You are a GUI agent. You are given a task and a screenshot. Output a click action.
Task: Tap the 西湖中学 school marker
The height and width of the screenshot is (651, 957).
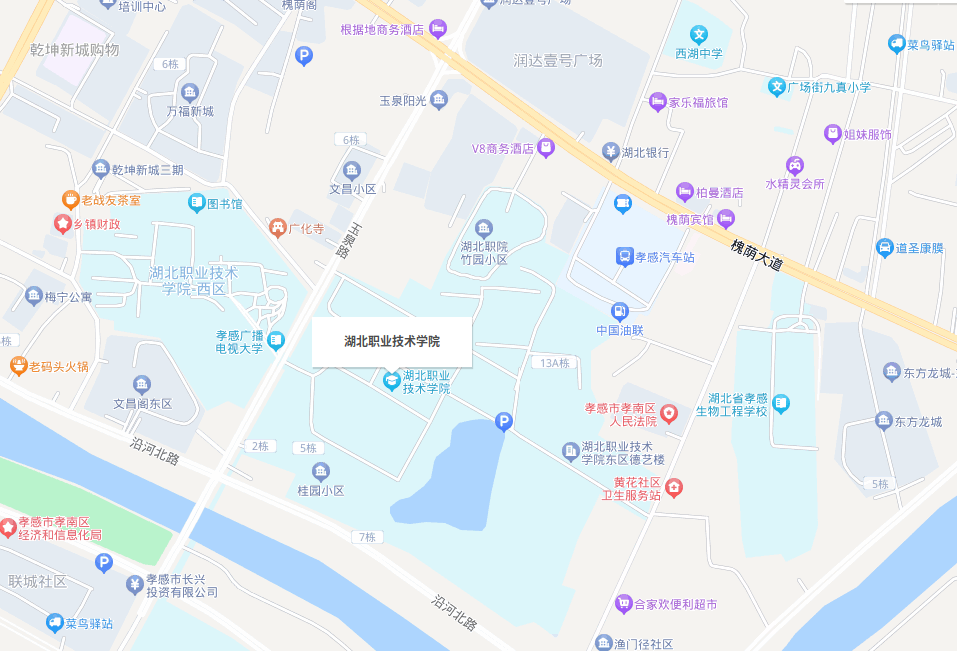tap(700, 35)
